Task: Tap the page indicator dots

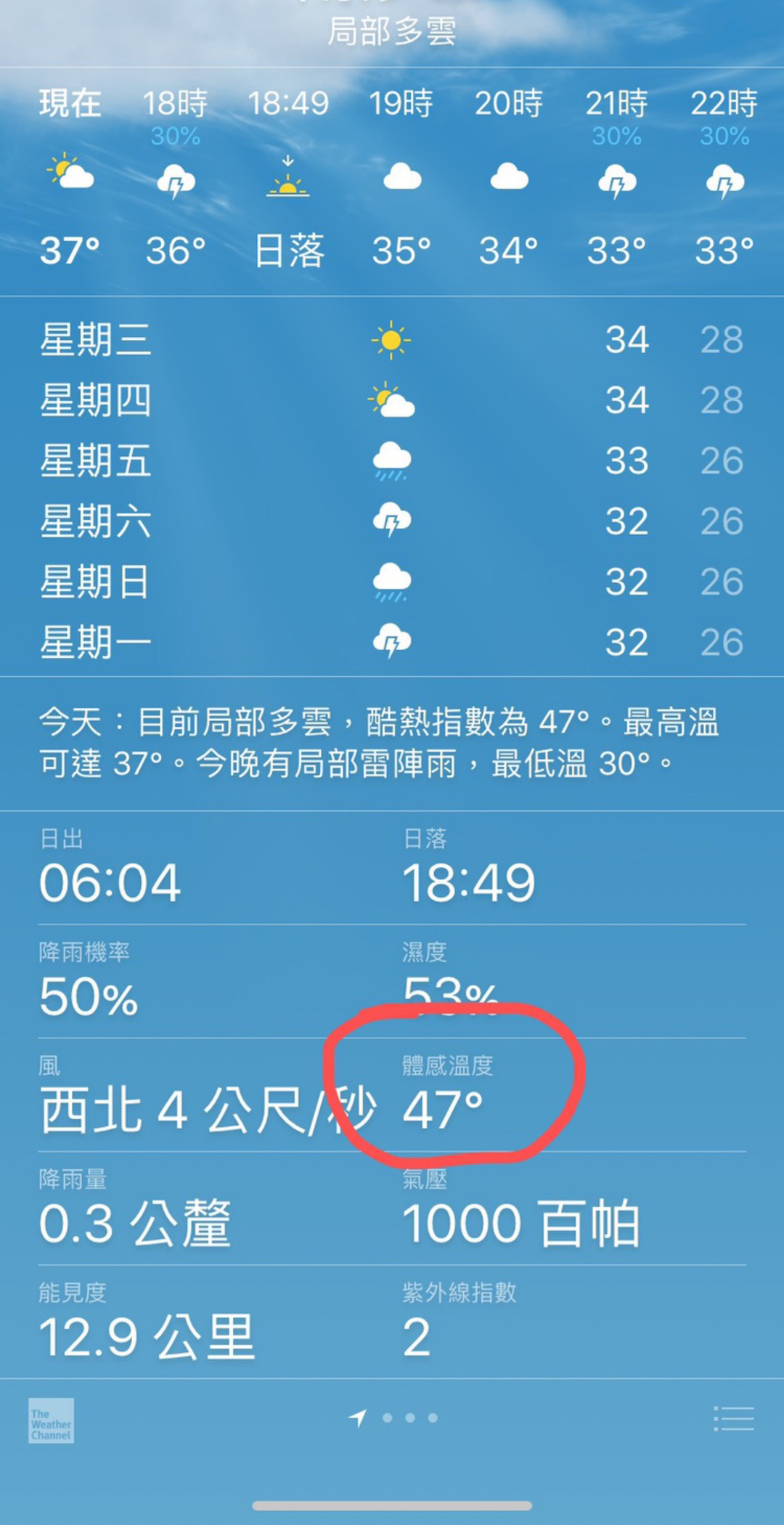Action: click(393, 1418)
